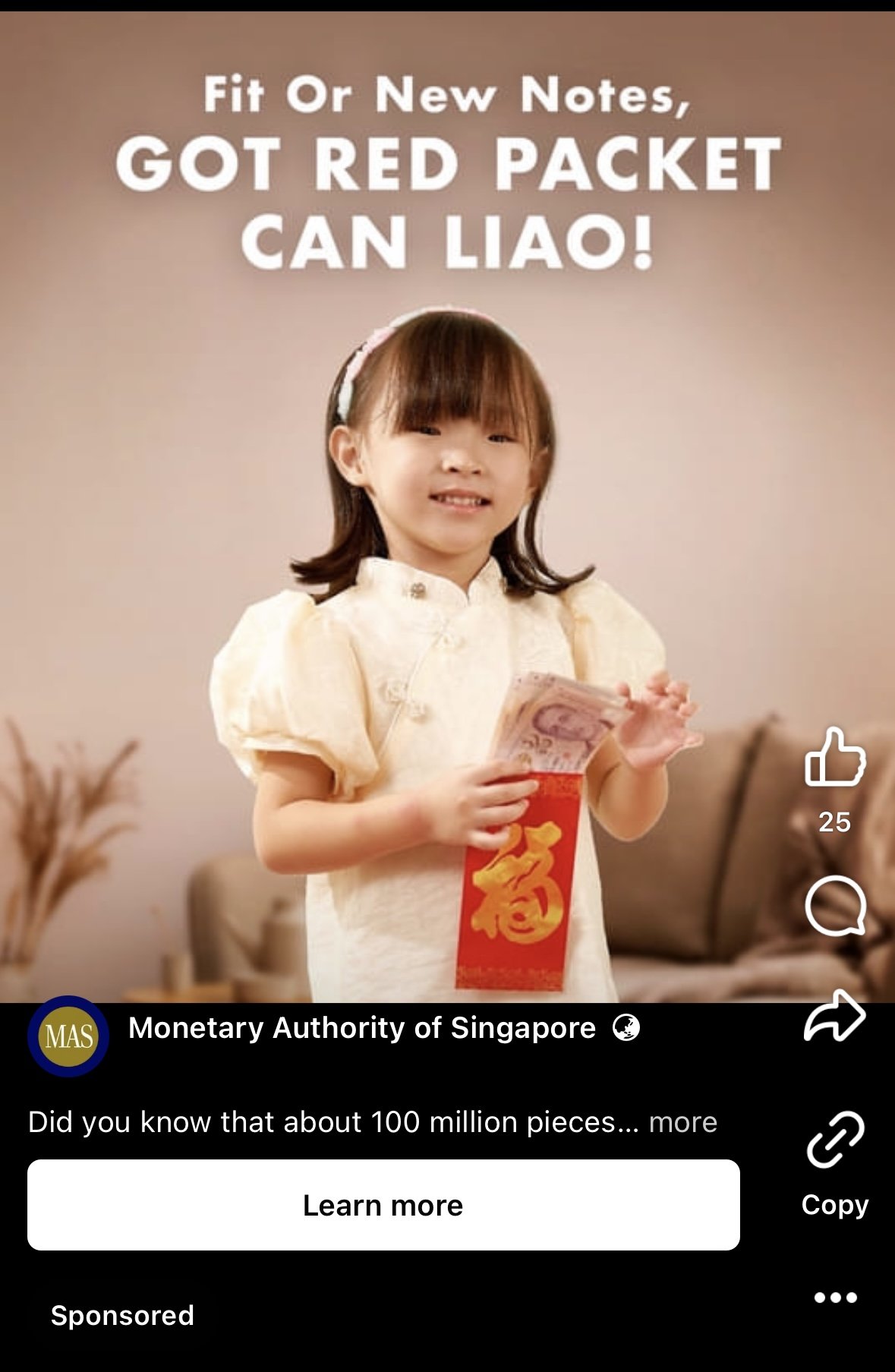The width and height of the screenshot is (895, 1372).
Task: Expand the caption with 'more'
Action: (682, 1122)
